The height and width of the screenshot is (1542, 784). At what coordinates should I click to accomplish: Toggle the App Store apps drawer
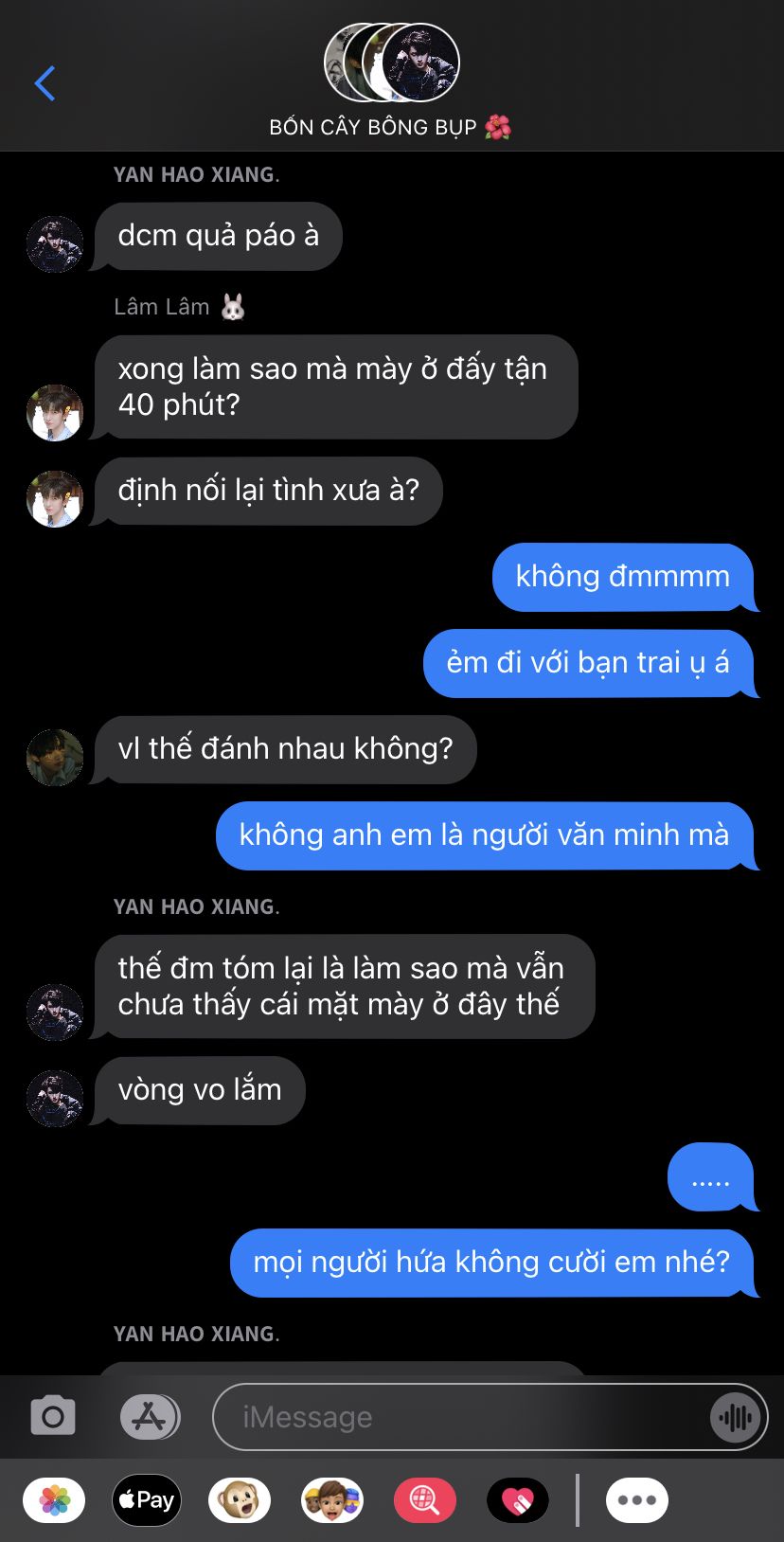click(150, 1417)
